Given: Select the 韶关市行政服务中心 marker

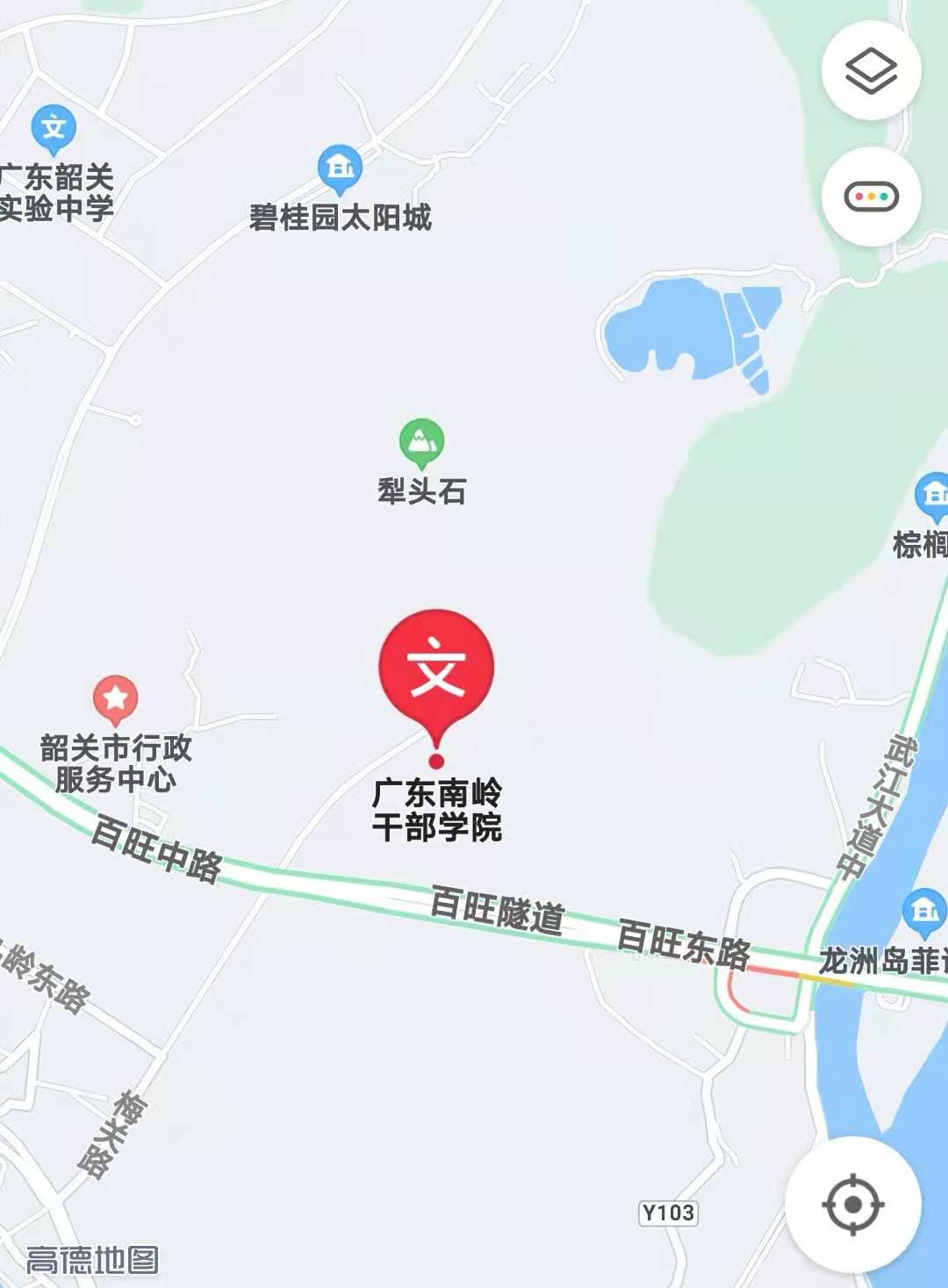Looking at the screenshot, I should (115, 699).
